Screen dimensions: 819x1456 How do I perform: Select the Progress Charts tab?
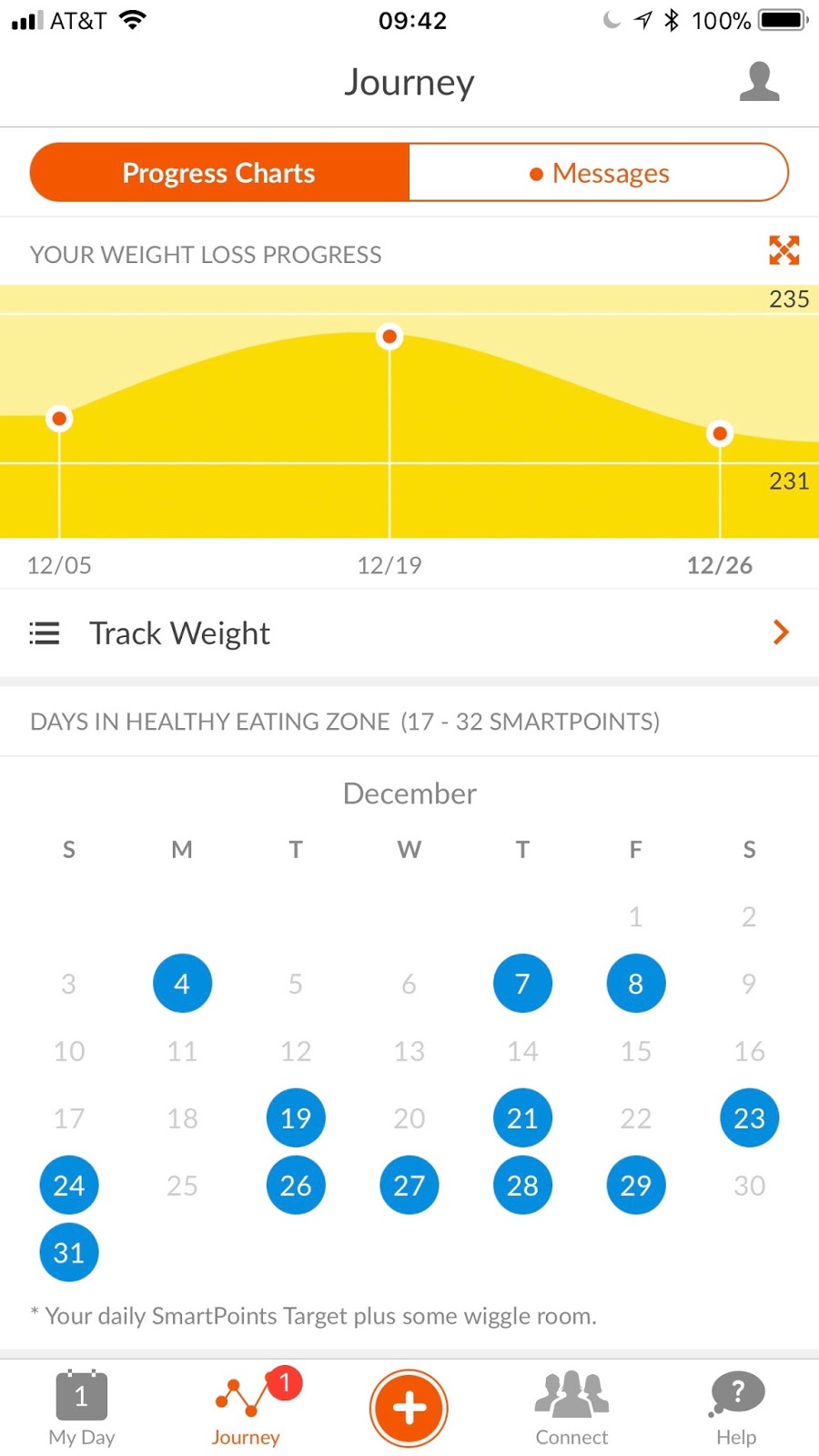[219, 173]
